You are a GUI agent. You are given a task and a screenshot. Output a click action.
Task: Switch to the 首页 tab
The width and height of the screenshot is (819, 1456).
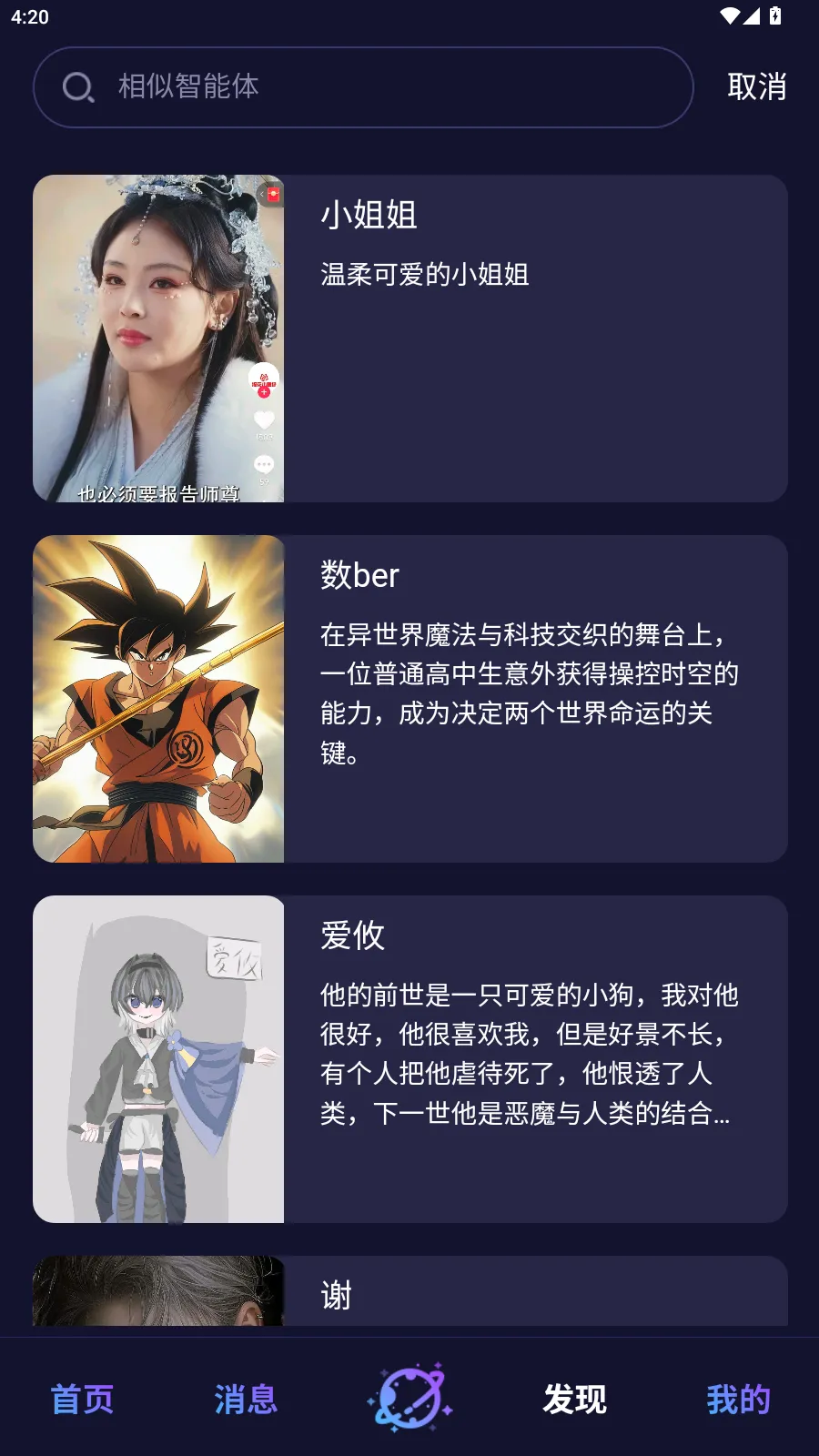pos(83,1399)
